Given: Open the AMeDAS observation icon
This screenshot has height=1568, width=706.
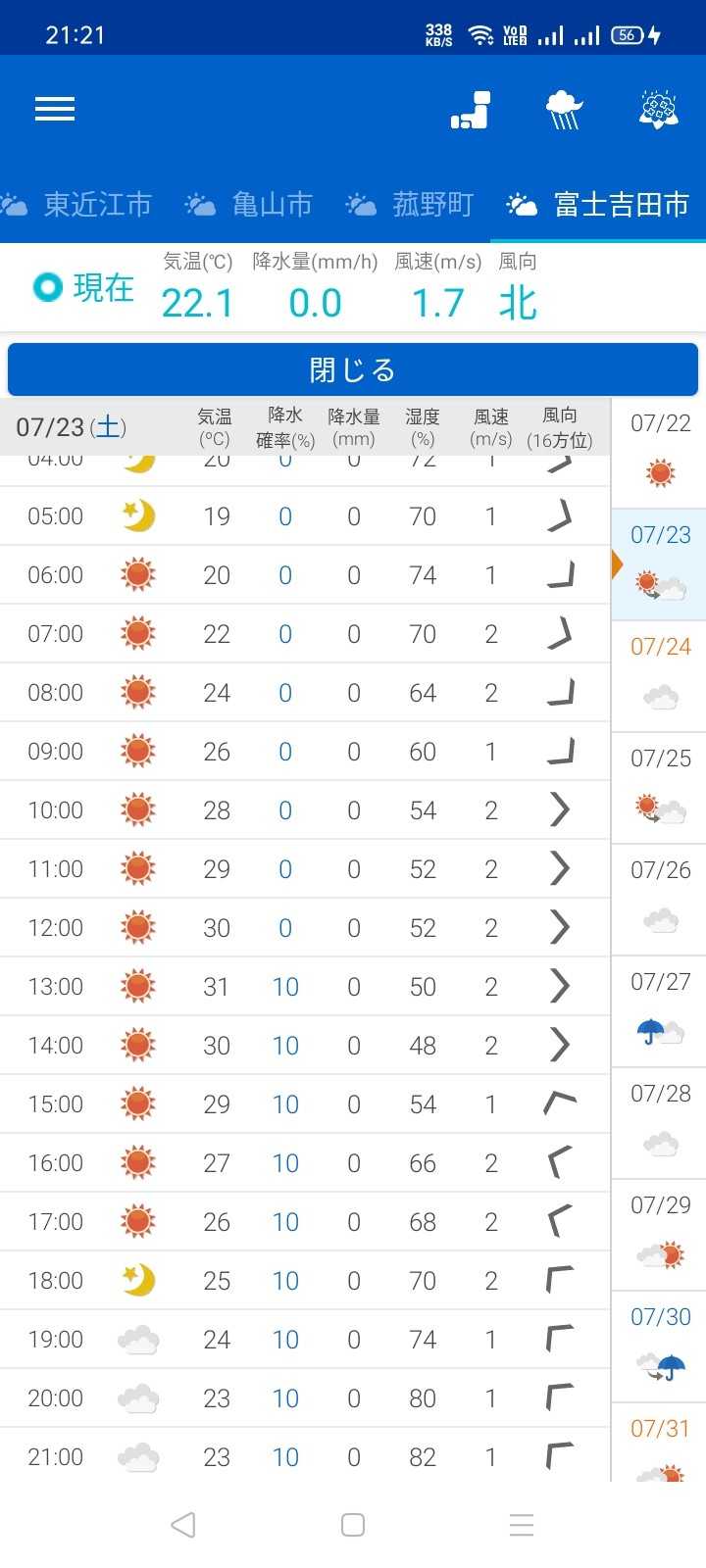Looking at the screenshot, I should [471, 110].
